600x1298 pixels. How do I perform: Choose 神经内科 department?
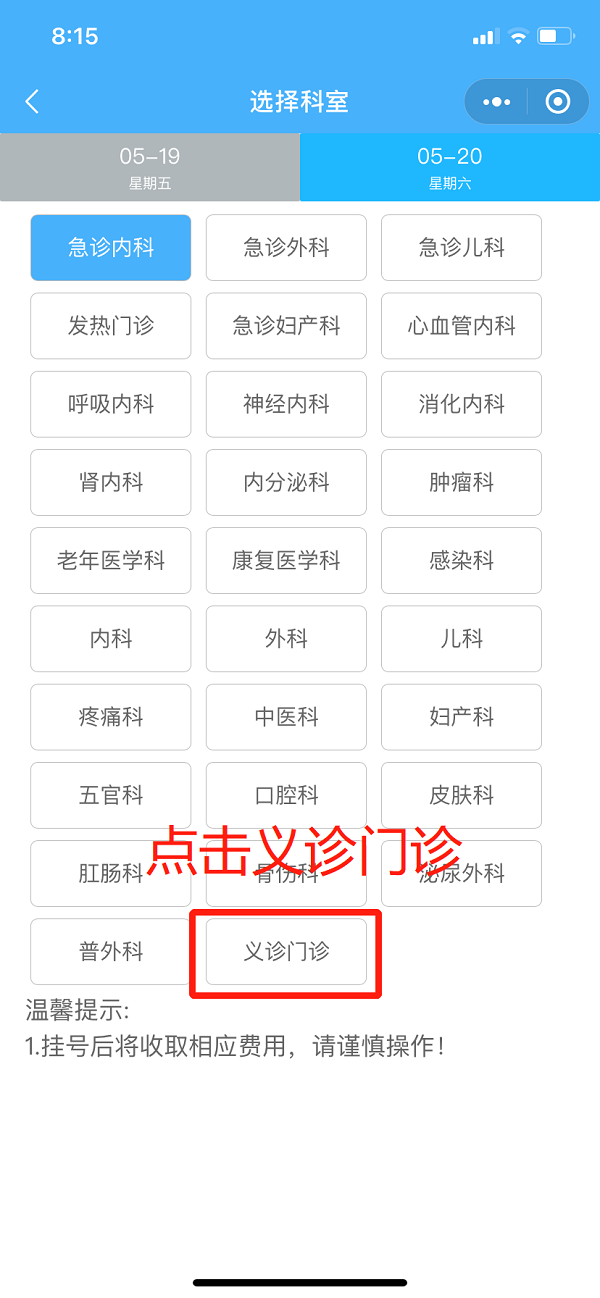coord(286,404)
